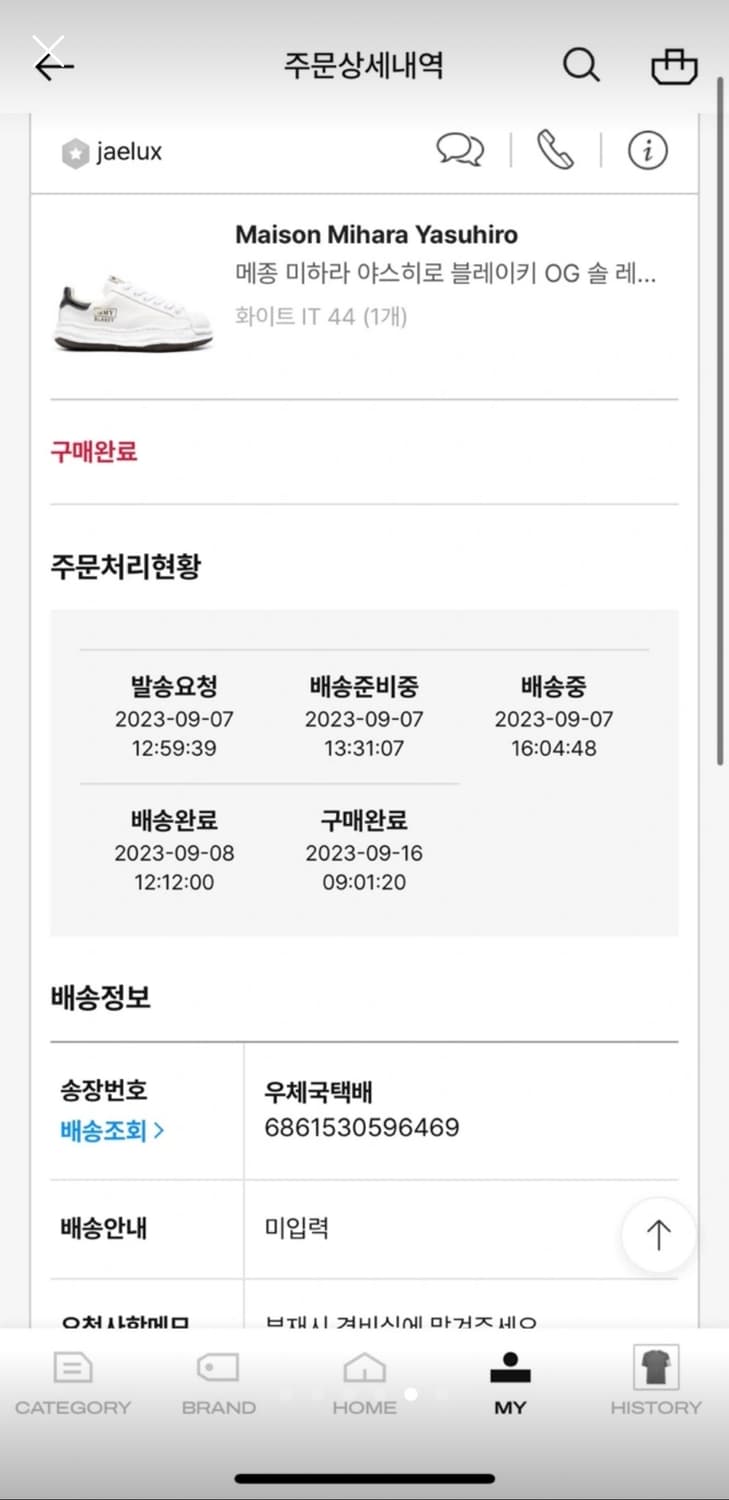
Task: Tap the scroll-to-top arrow button
Action: pos(657,1235)
